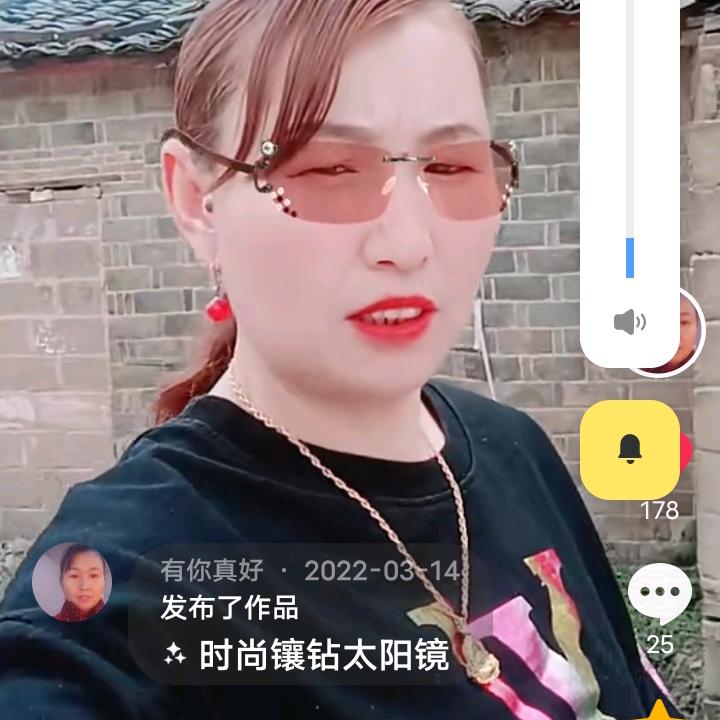Open 有你真好's profile avatar
This screenshot has width=720, height=720.
(x=72, y=582)
